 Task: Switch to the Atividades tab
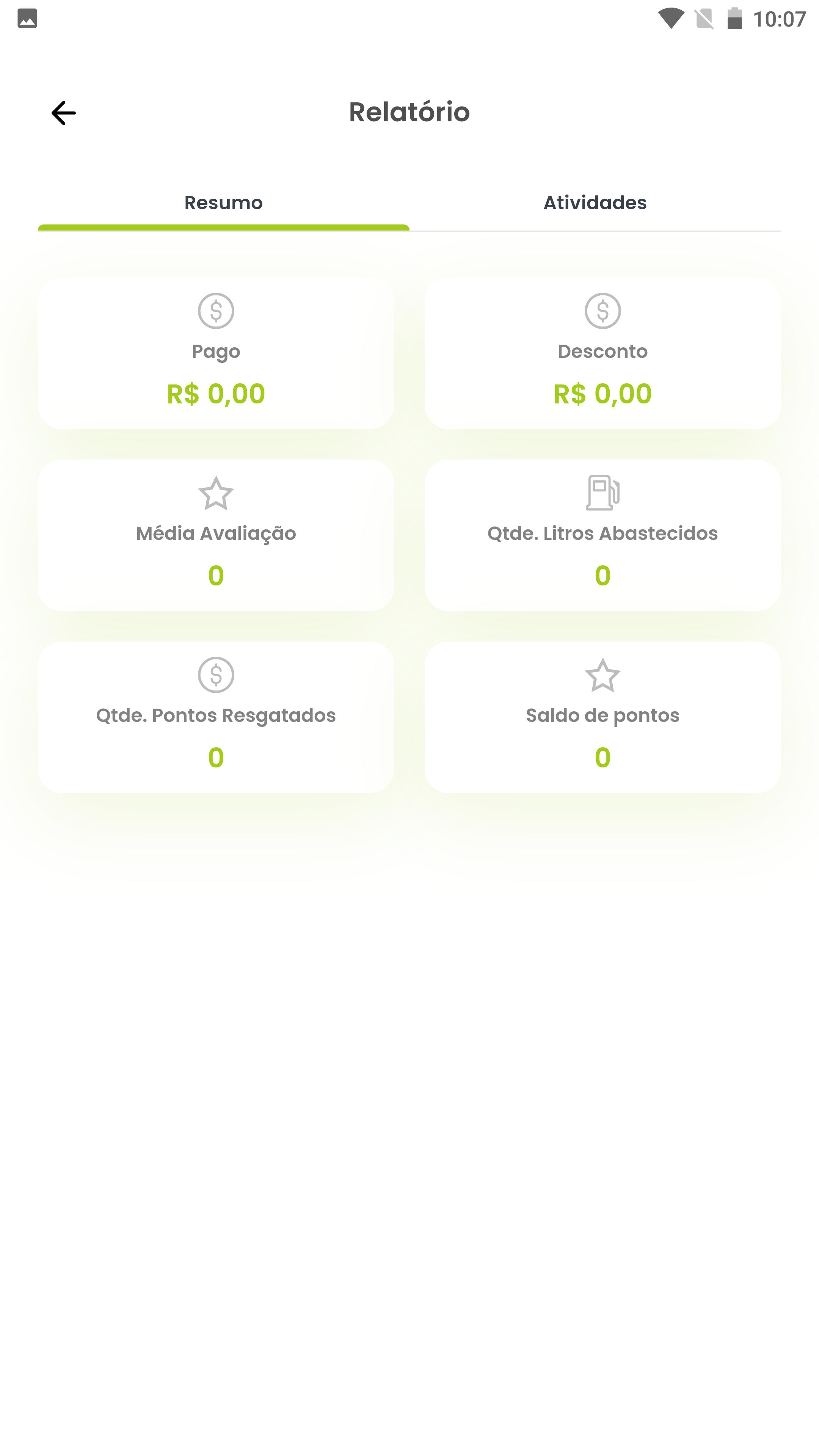595,203
